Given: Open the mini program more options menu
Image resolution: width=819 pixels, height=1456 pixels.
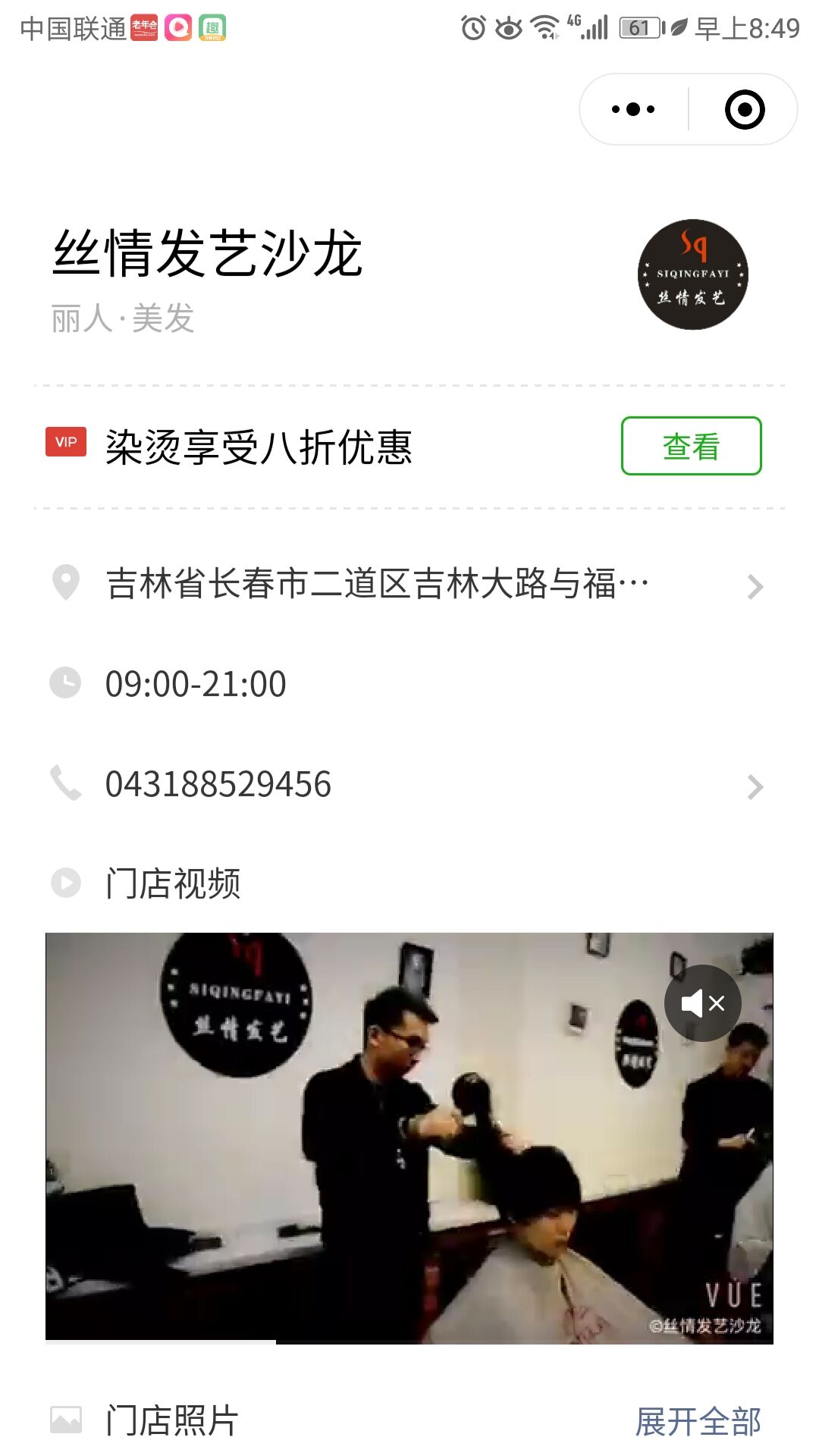Looking at the screenshot, I should tap(633, 109).
